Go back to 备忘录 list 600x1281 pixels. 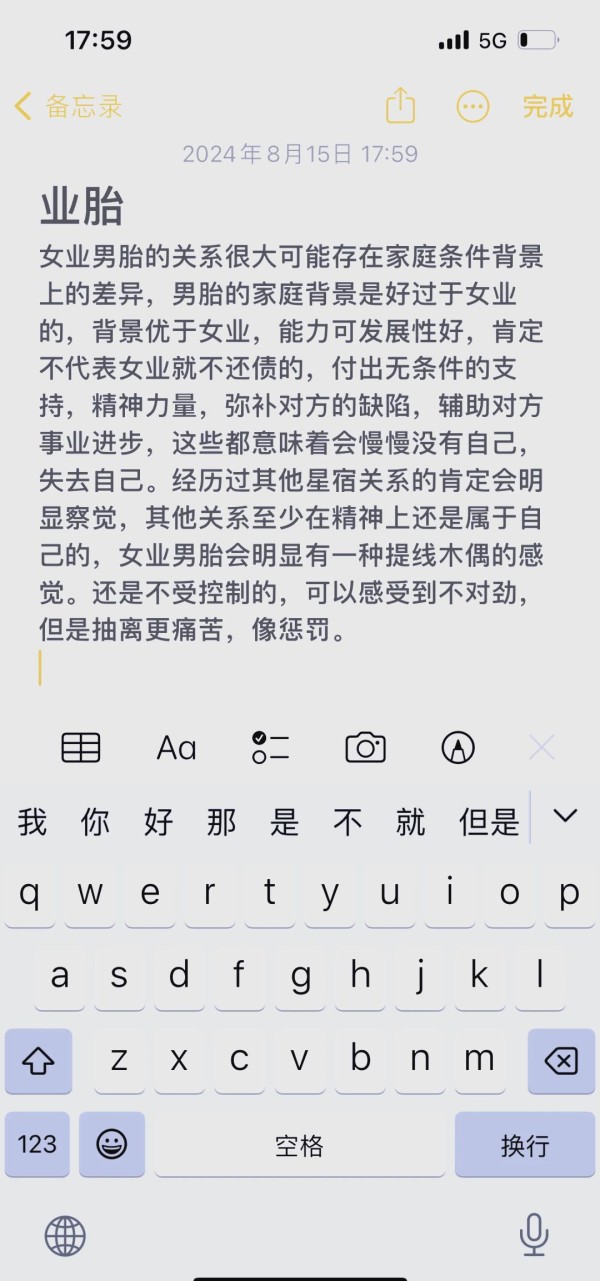pyautogui.click(x=68, y=106)
